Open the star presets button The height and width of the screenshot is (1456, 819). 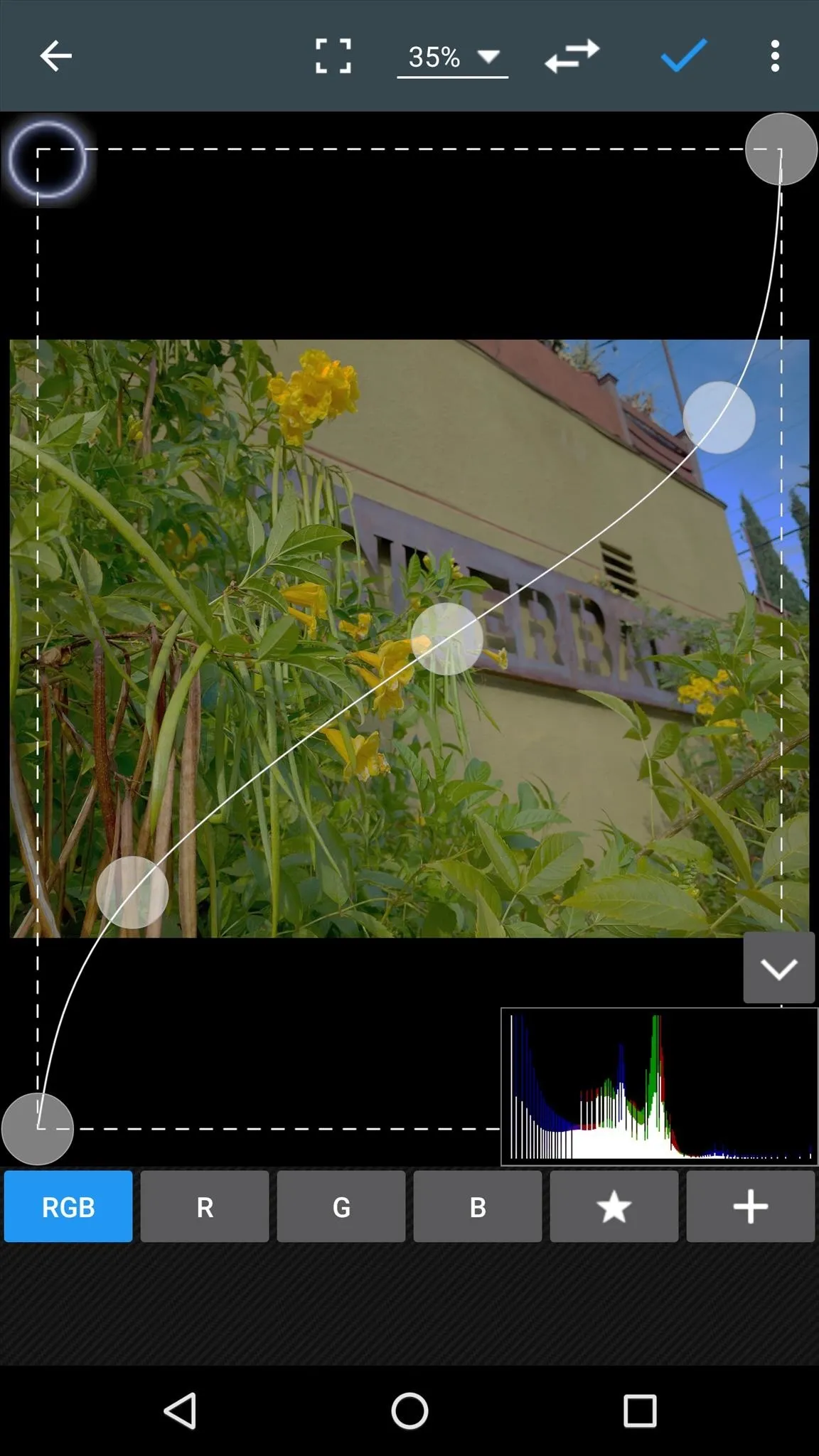point(614,1206)
